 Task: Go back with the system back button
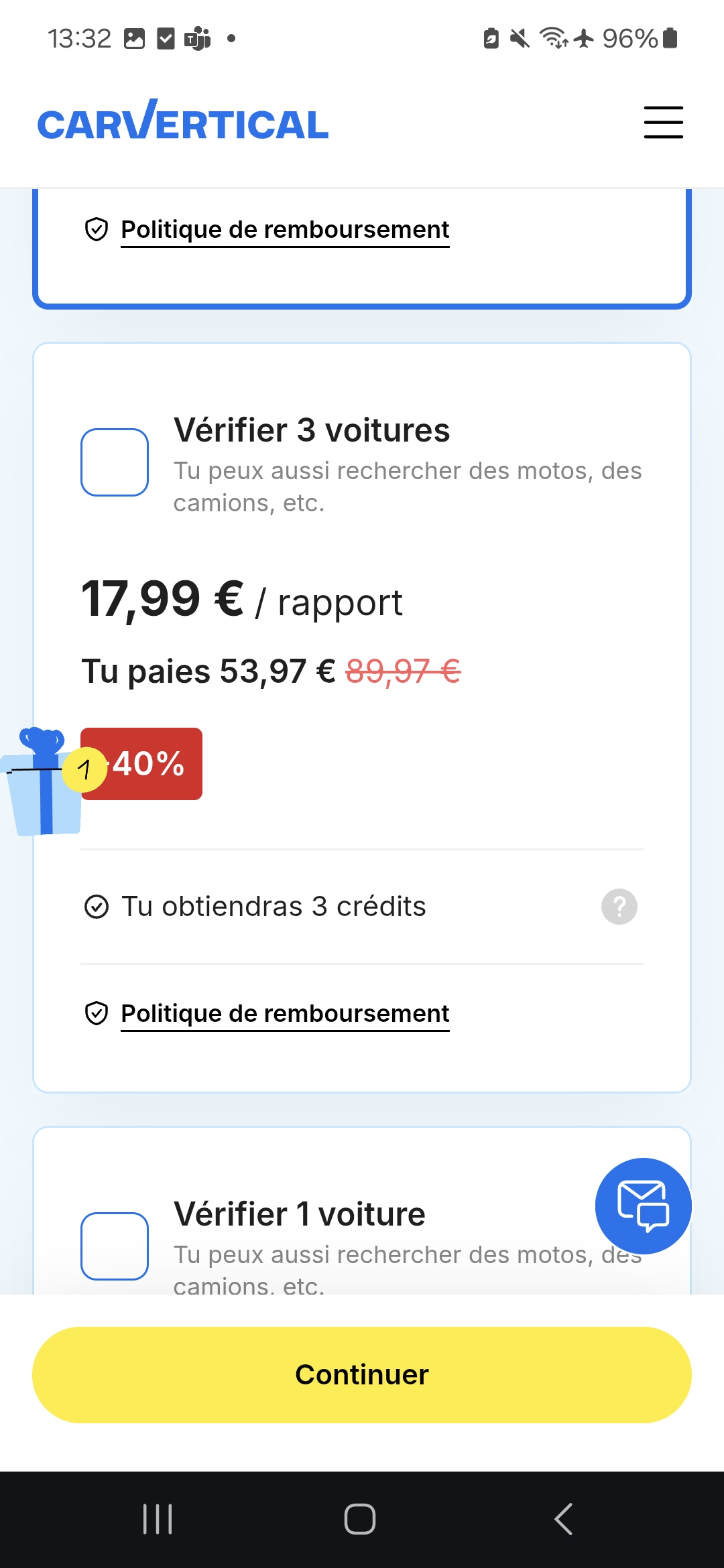[564, 1518]
